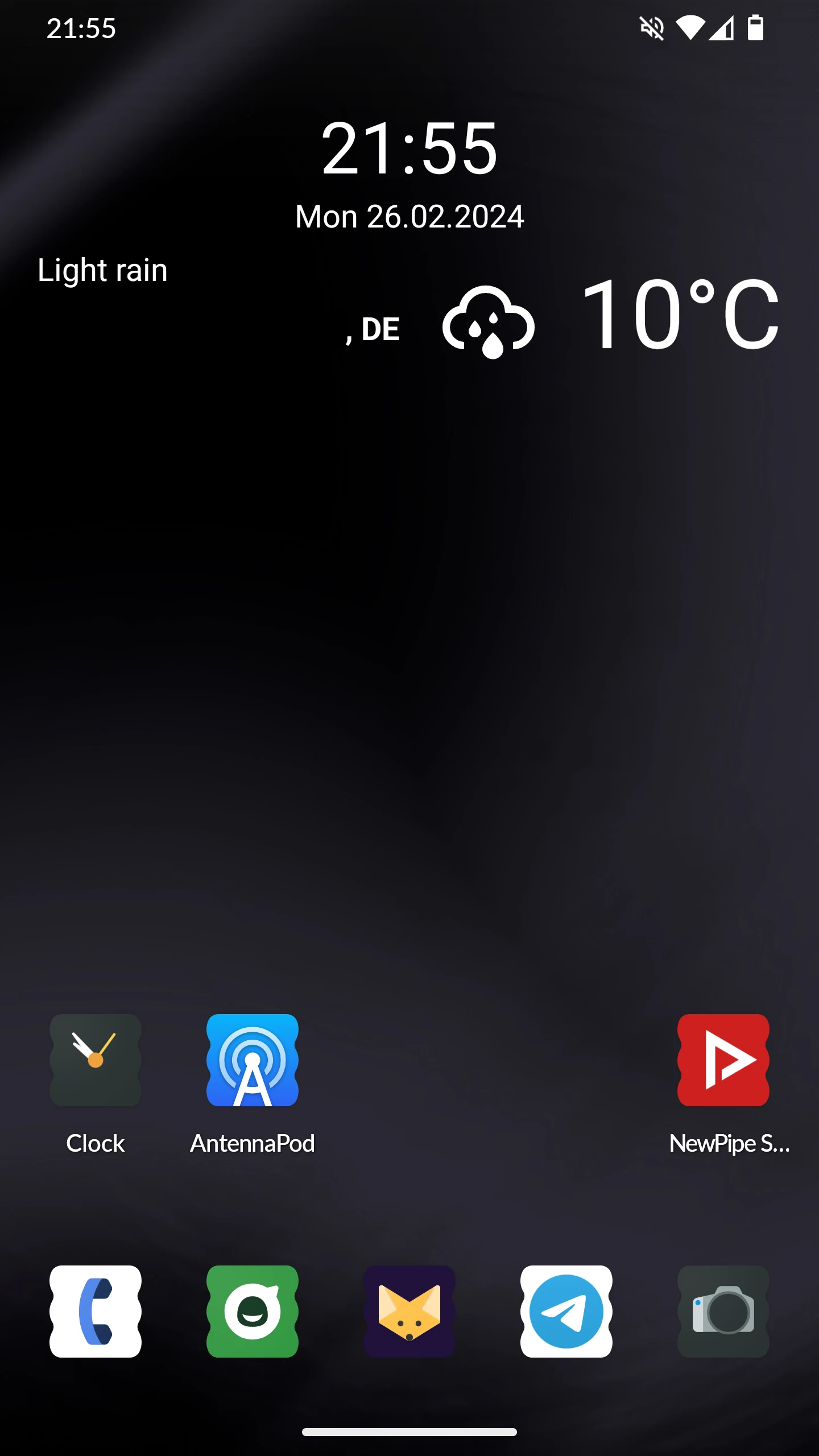Open the green messaging app
This screenshot has width=819, height=1456.
(x=253, y=1312)
